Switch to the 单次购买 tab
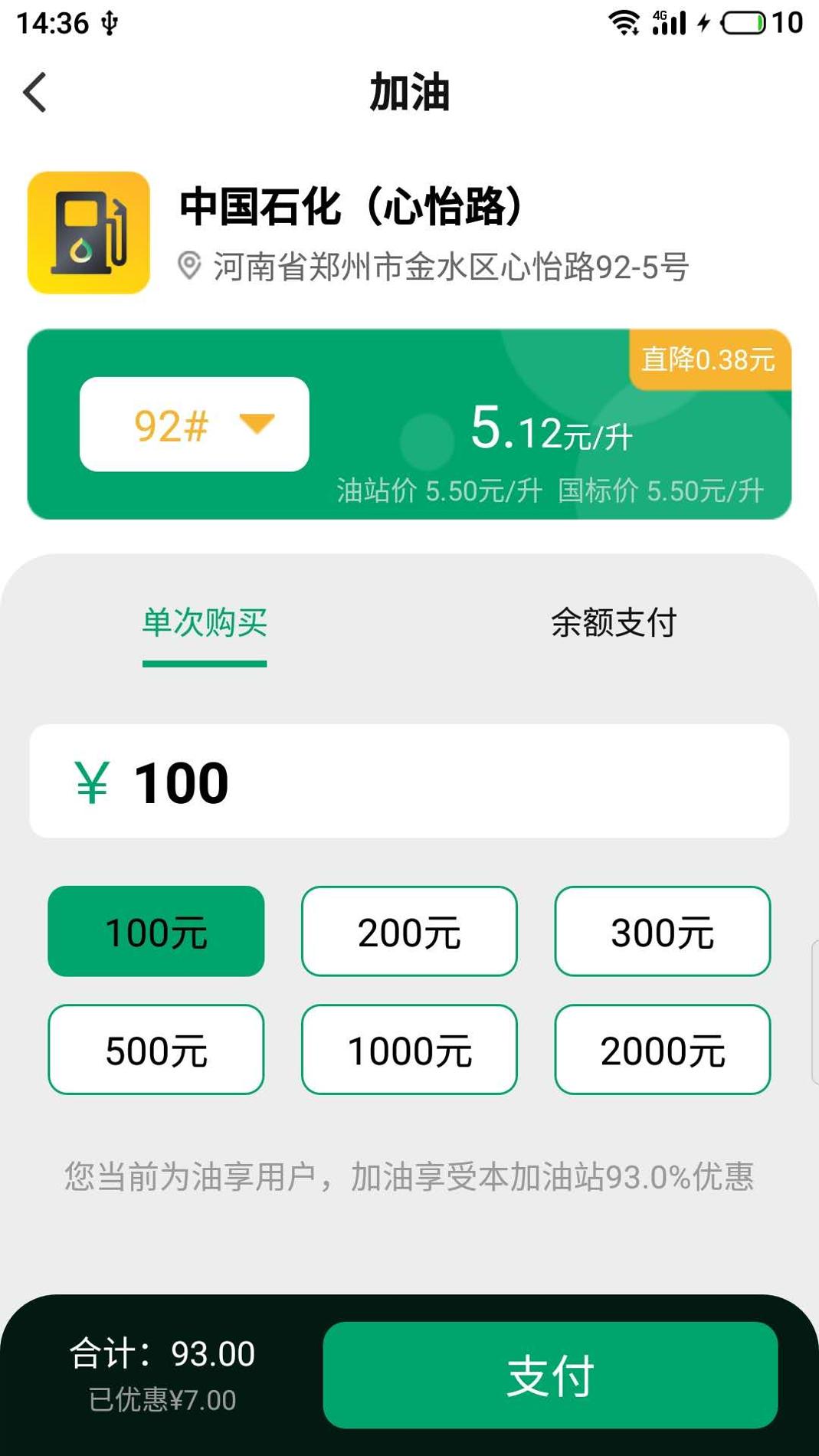 205,623
